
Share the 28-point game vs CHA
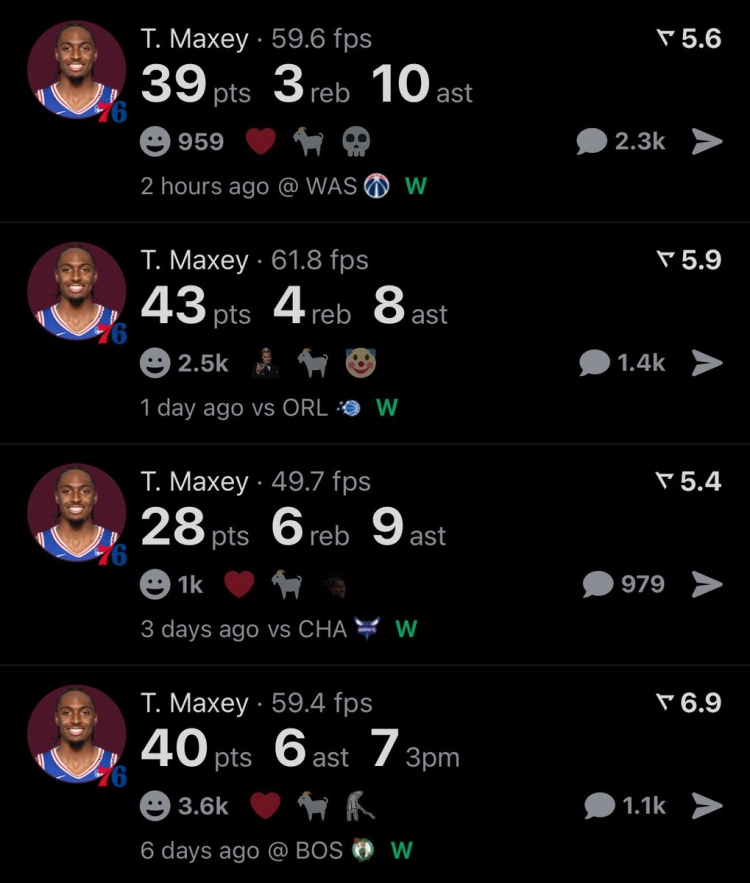coord(707,584)
